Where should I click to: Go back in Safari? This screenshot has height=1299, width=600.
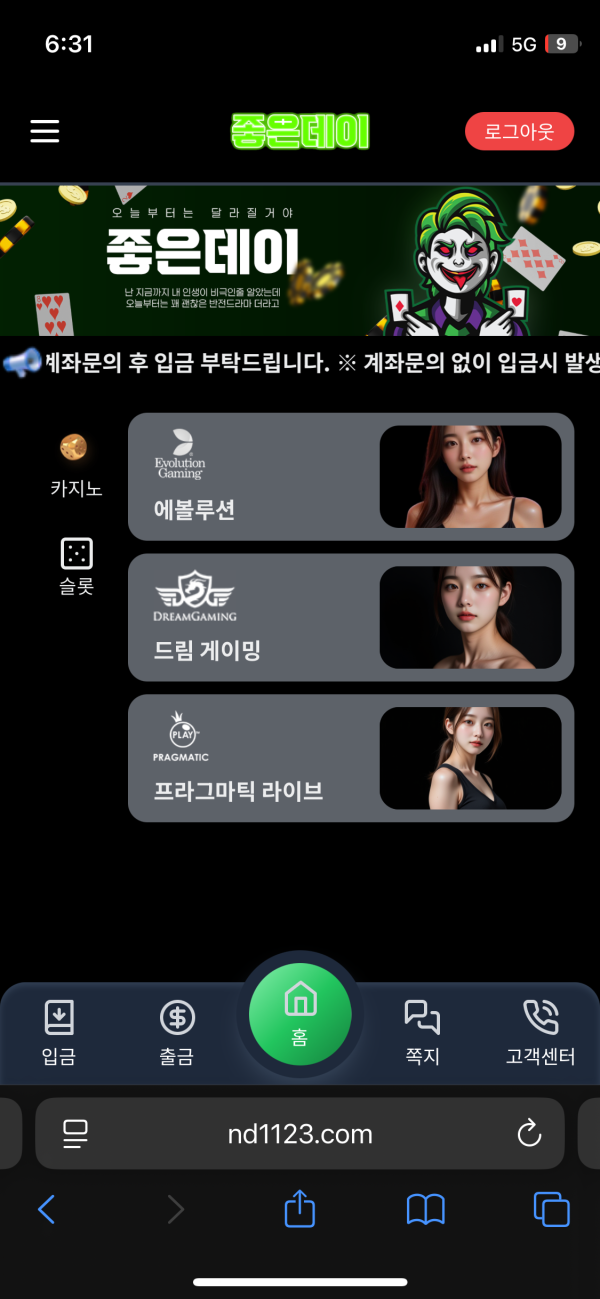(46, 1210)
